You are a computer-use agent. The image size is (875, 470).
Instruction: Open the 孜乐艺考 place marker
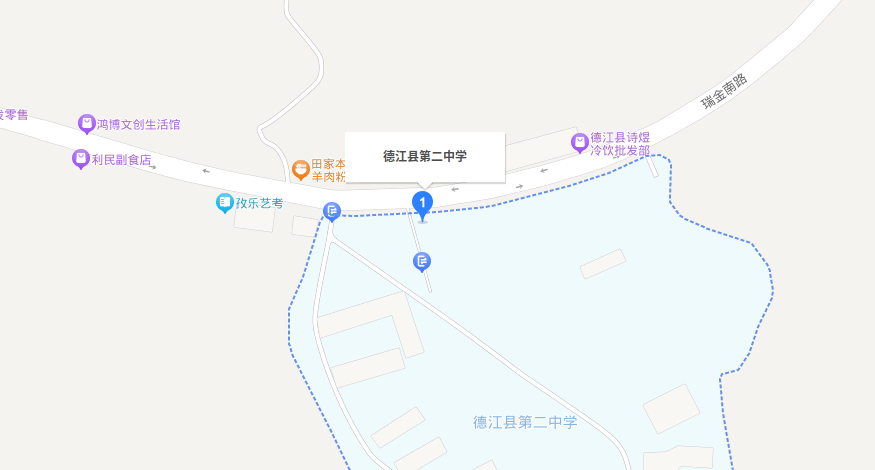[x=226, y=203]
